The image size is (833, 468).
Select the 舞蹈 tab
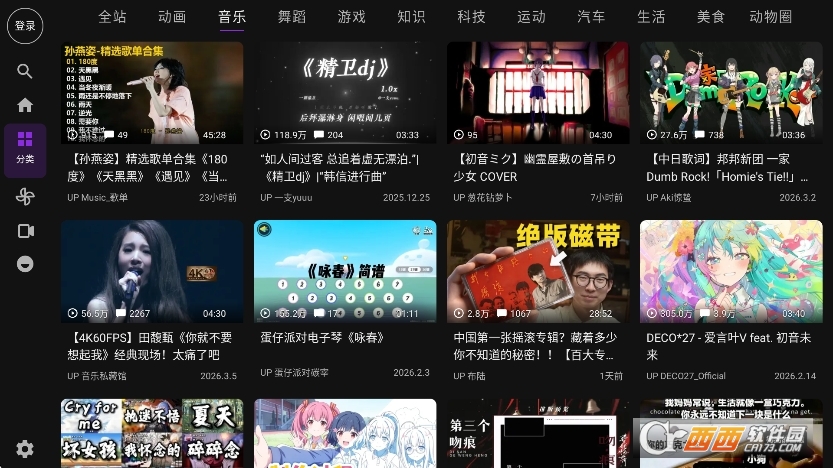292,16
